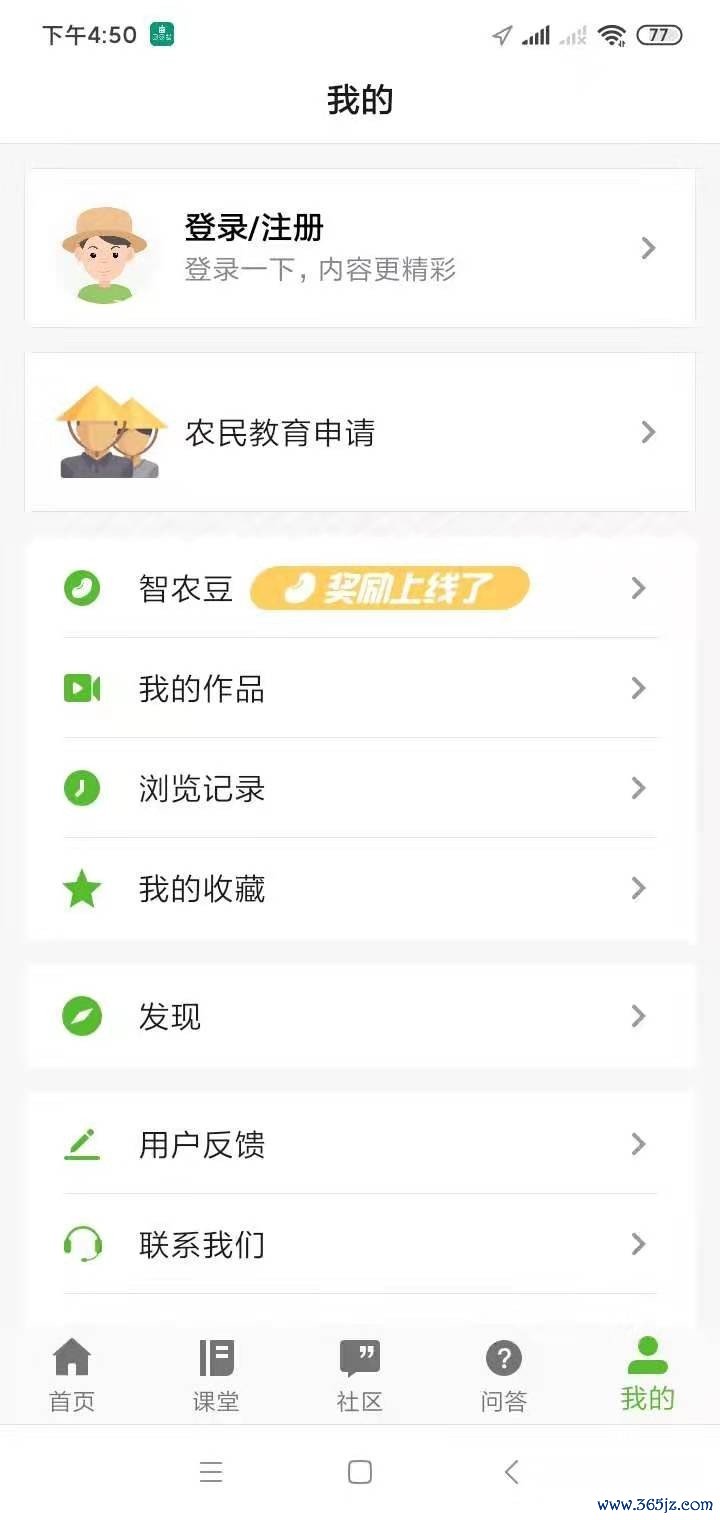The height and width of the screenshot is (1520, 720).
Task: Switch to the 社区 tab
Action: click(360, 1376)
